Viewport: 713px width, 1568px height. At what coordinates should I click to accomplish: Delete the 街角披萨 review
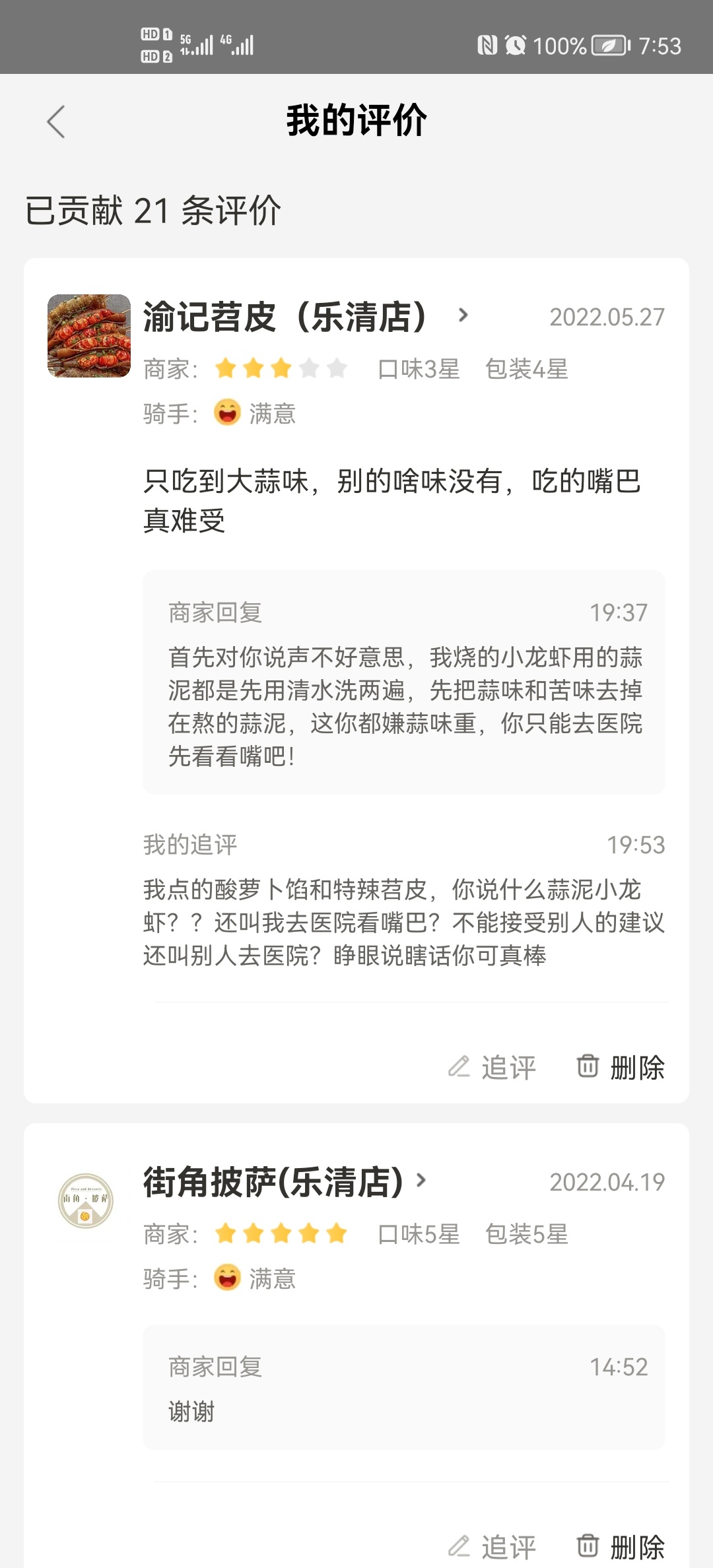tap(621, 1547)
